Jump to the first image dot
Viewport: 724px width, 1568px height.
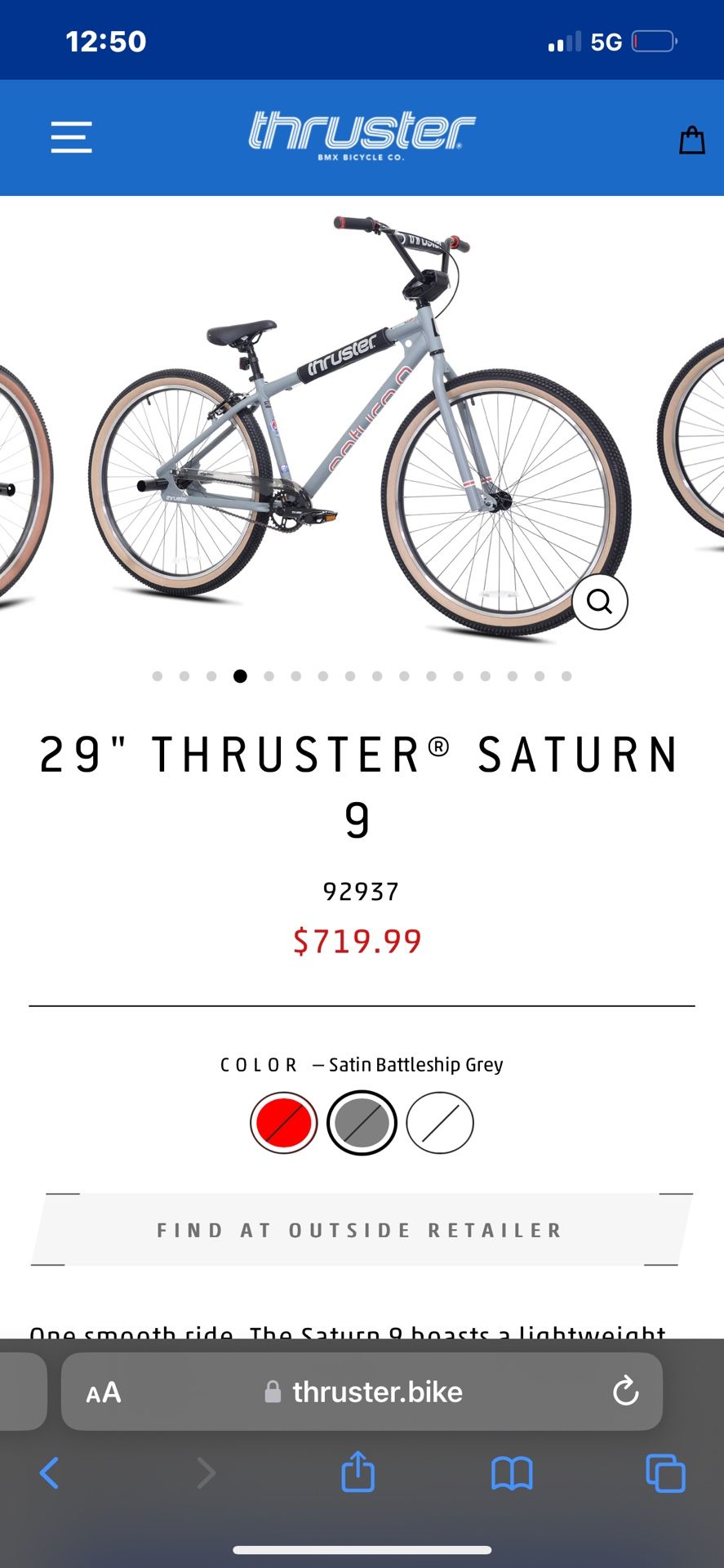158,676
